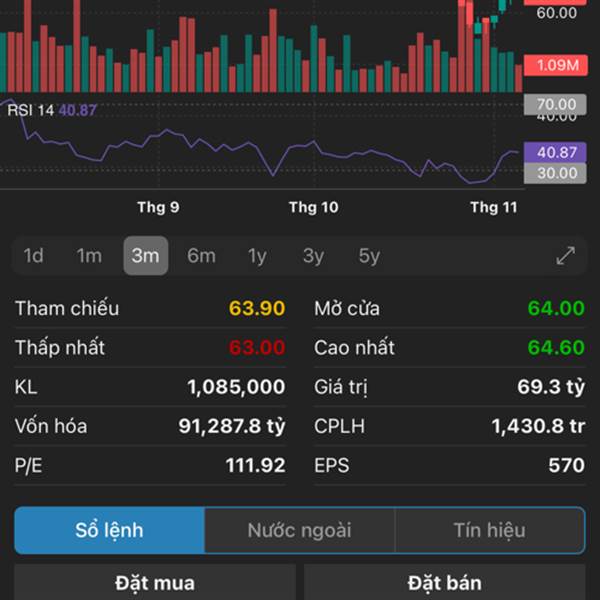The image size is (600, 600).
Task: Open the Sổ lệnh tab
Action: pos(110,530)
